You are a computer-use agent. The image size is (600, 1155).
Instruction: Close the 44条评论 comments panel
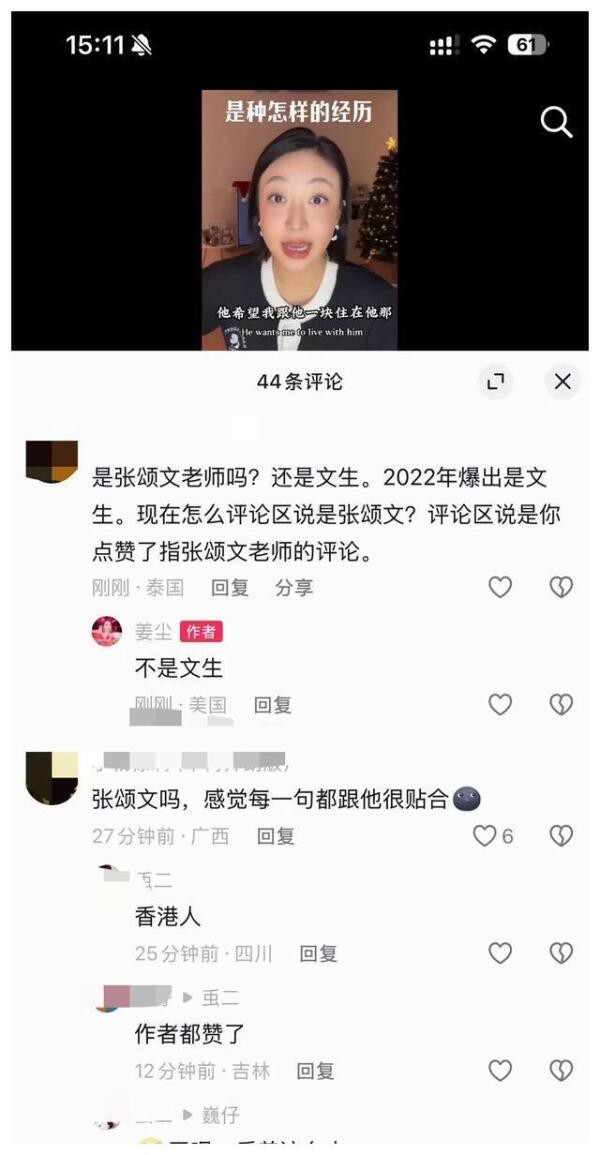[x=562, y=382]
